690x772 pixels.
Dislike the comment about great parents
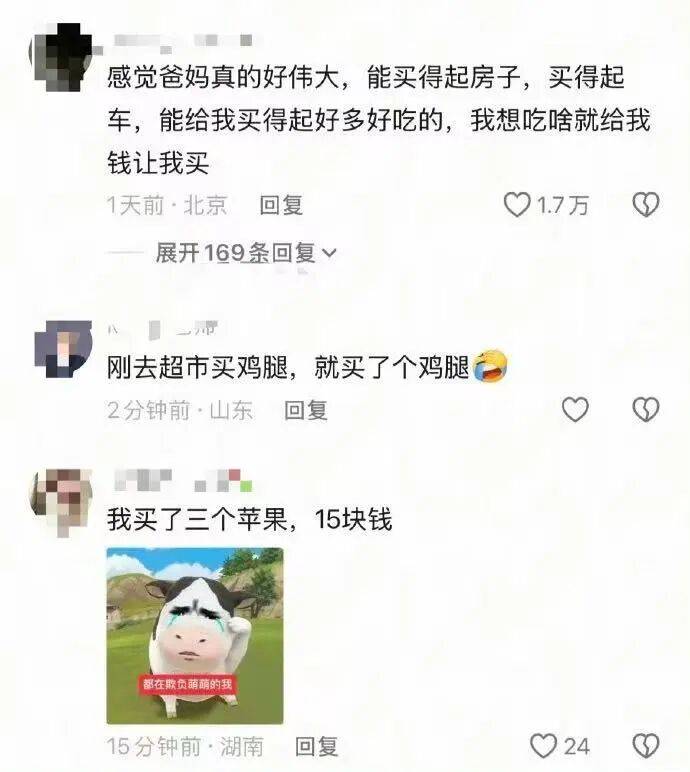[647, 205]
